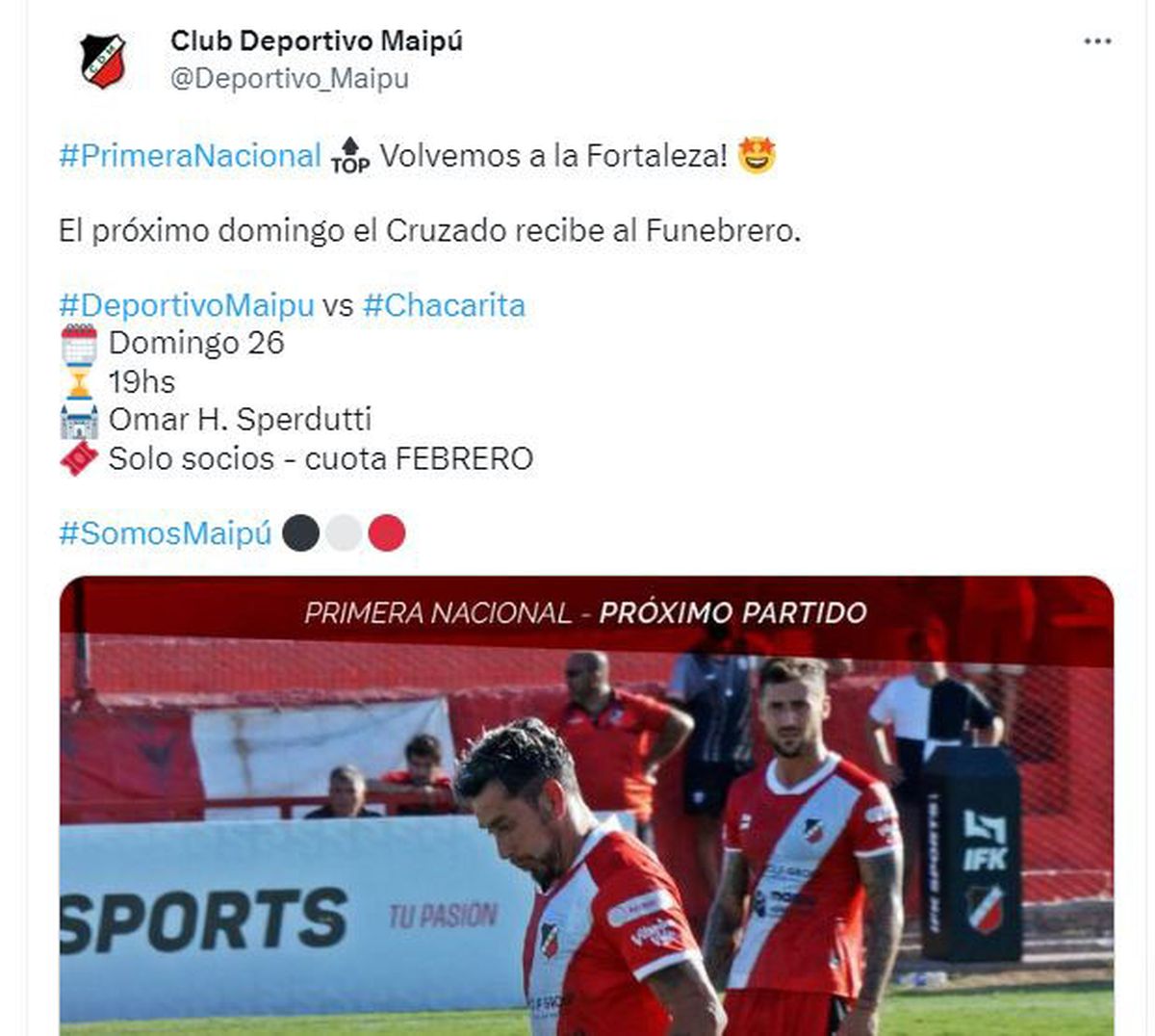The height and width of the screenshot is (1036, 1155).
Task: Open Club Deportivo Maipú profile avatar
Action: click(x=103, y=60)
